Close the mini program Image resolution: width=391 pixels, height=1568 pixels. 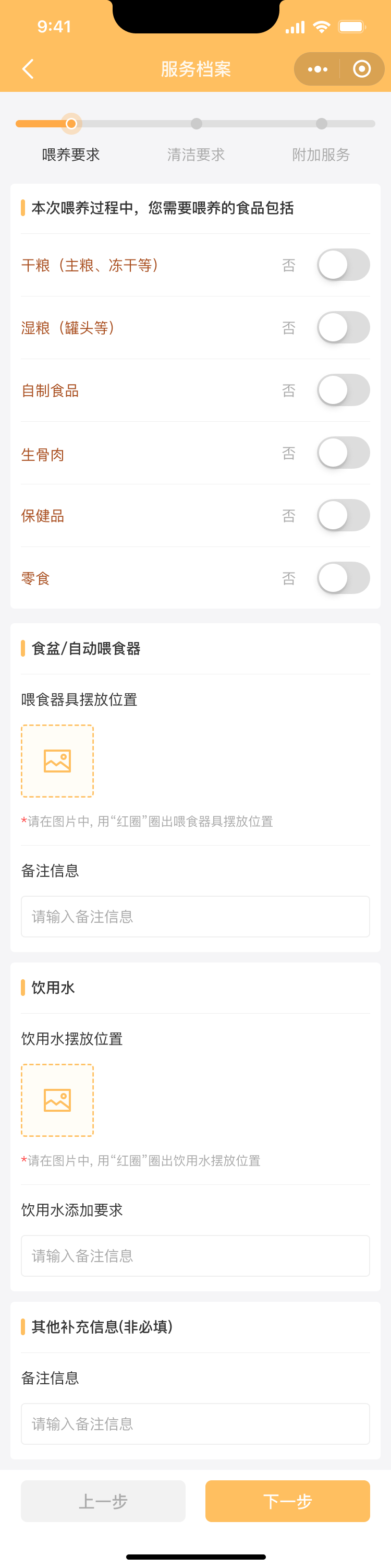(362, 69)
